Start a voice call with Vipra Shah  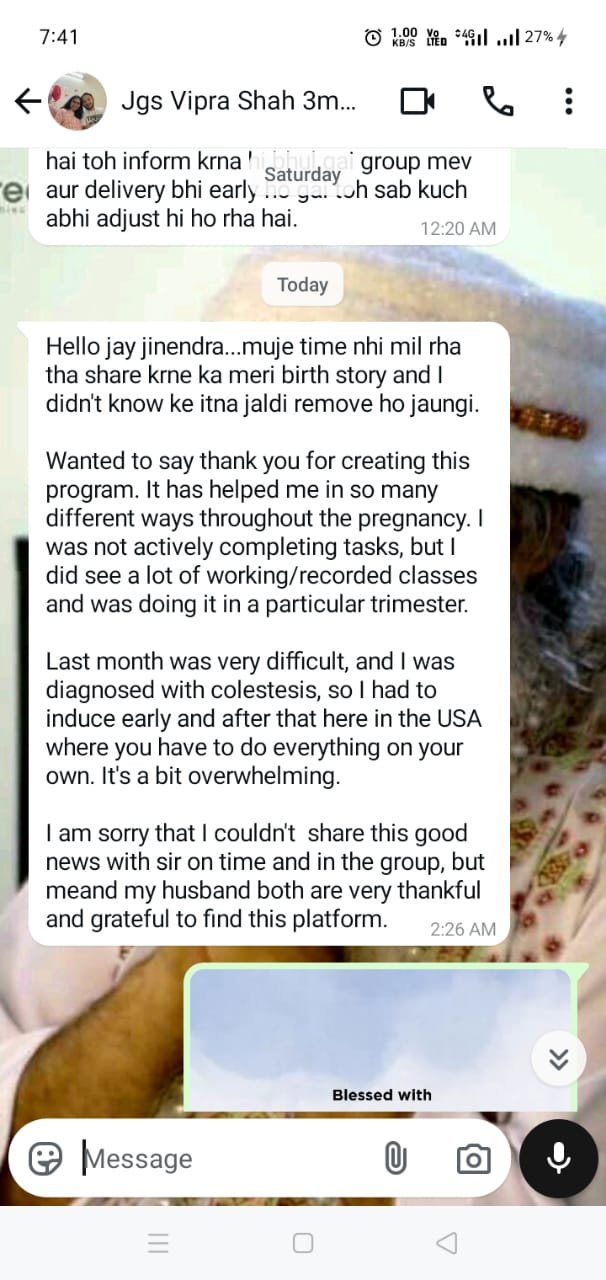[496, 100]
